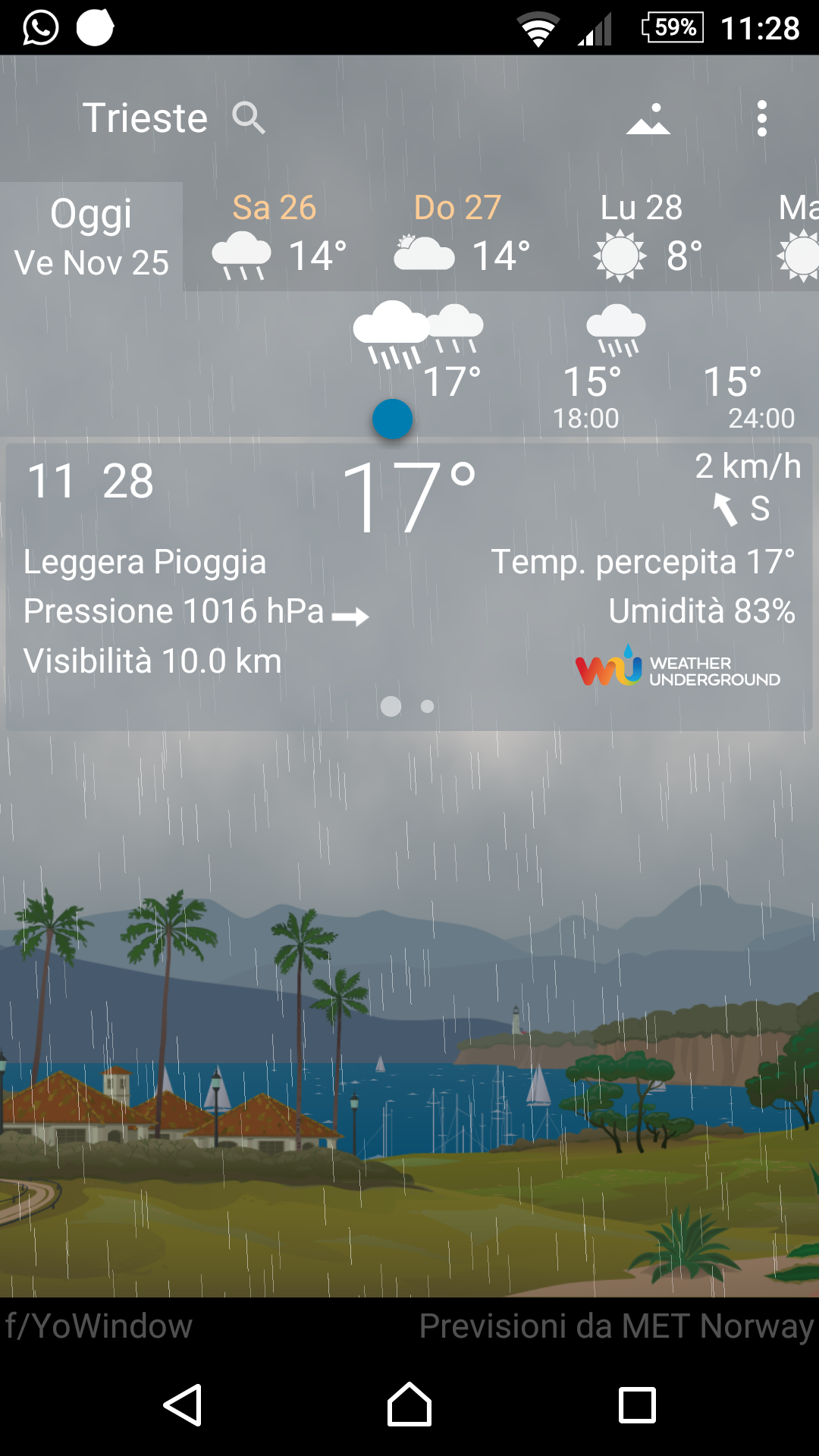819x1456 pixels.
Task: Go back with the system back button
Action: click(x=183, y=1404)
